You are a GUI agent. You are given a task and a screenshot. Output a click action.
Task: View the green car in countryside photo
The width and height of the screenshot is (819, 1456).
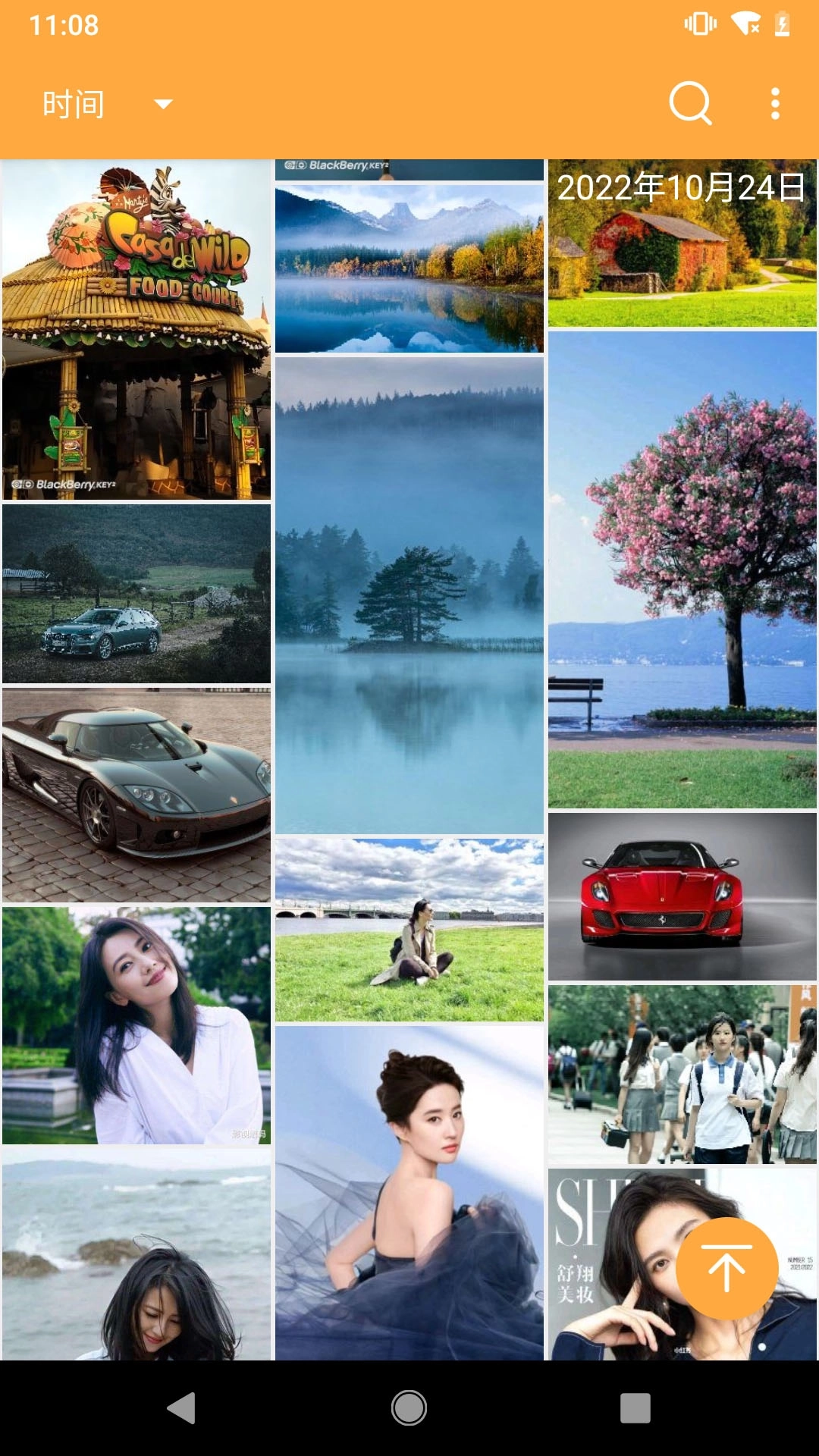click(x=136, y=594)
